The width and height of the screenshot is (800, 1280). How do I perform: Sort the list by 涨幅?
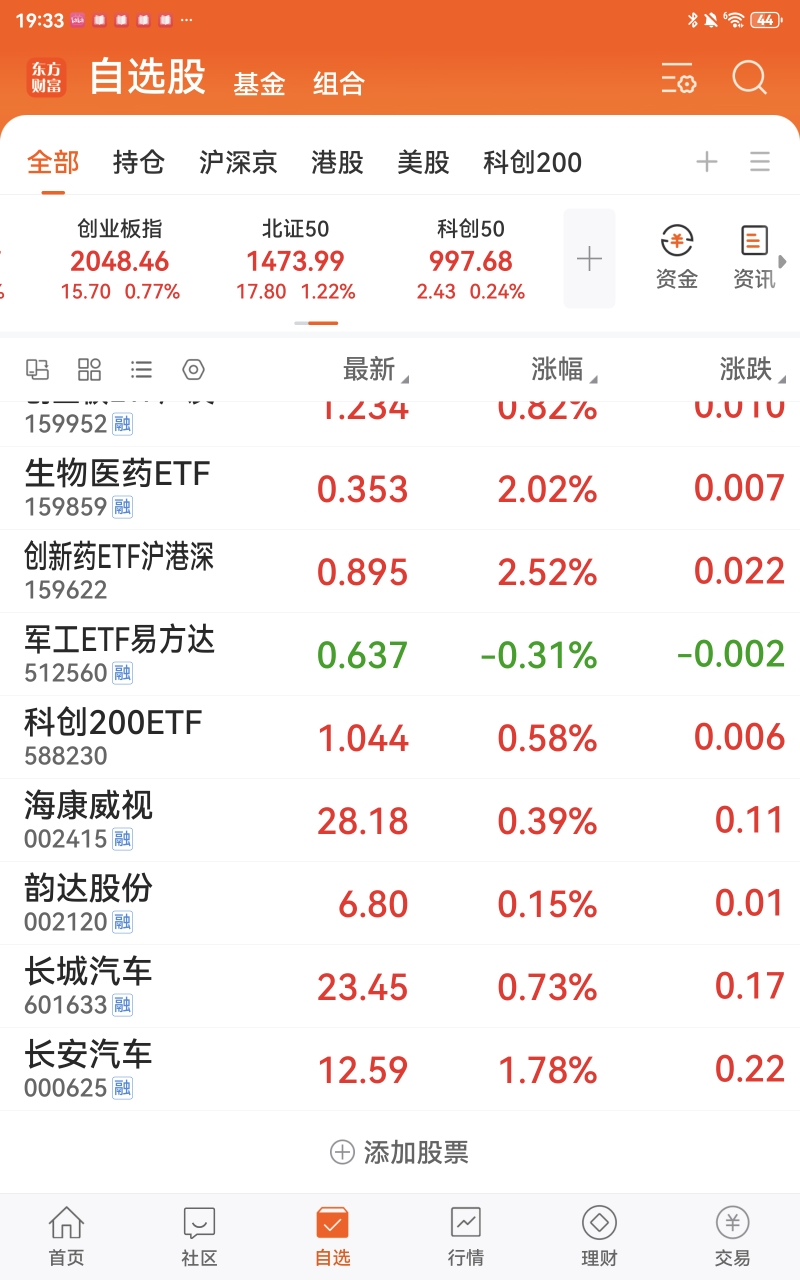pyautogui.click(x=565, y=370)
